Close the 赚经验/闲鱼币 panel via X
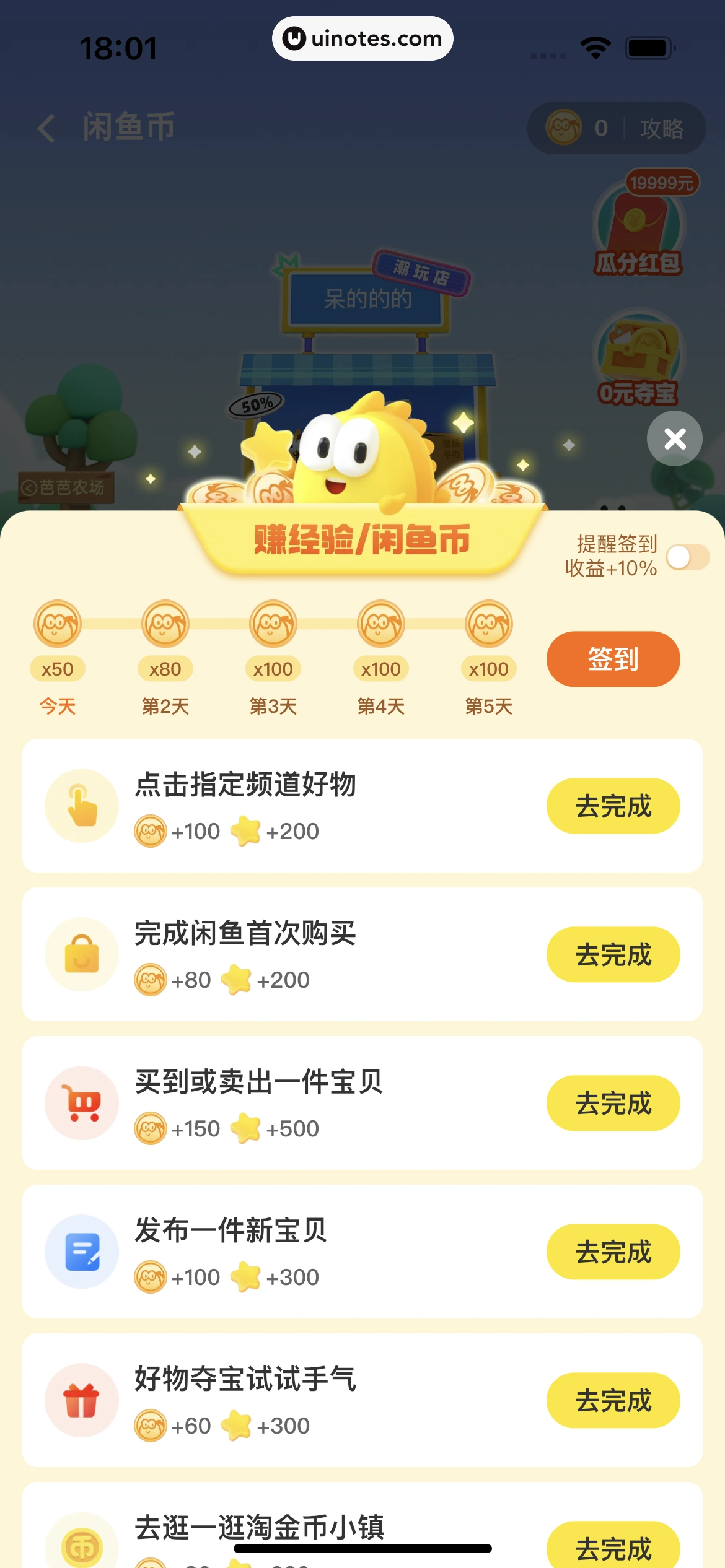The width and height of the screenshot is (725, 1568). (x=674, y=438)
